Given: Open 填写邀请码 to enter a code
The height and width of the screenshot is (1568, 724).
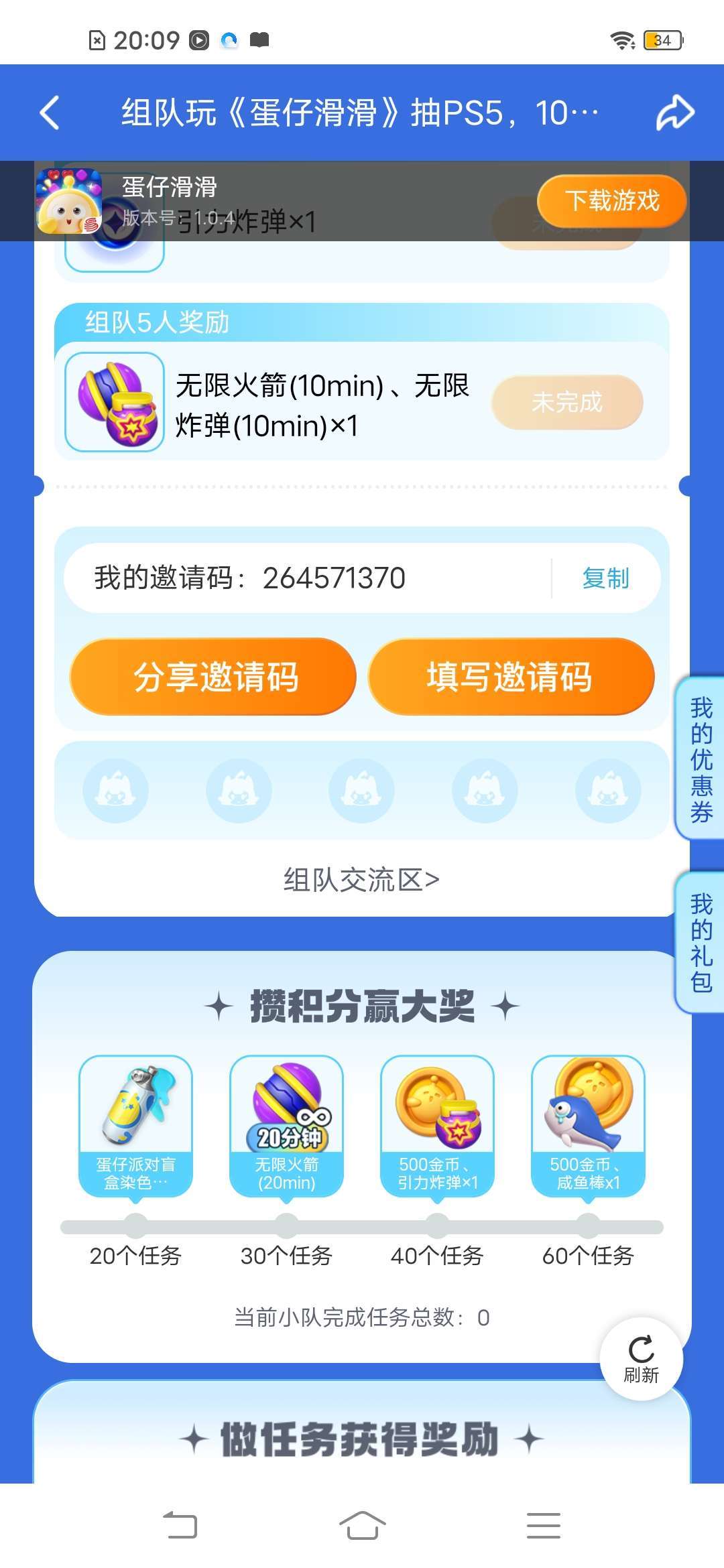Looking at the screenshot, I should click(511, 677).
